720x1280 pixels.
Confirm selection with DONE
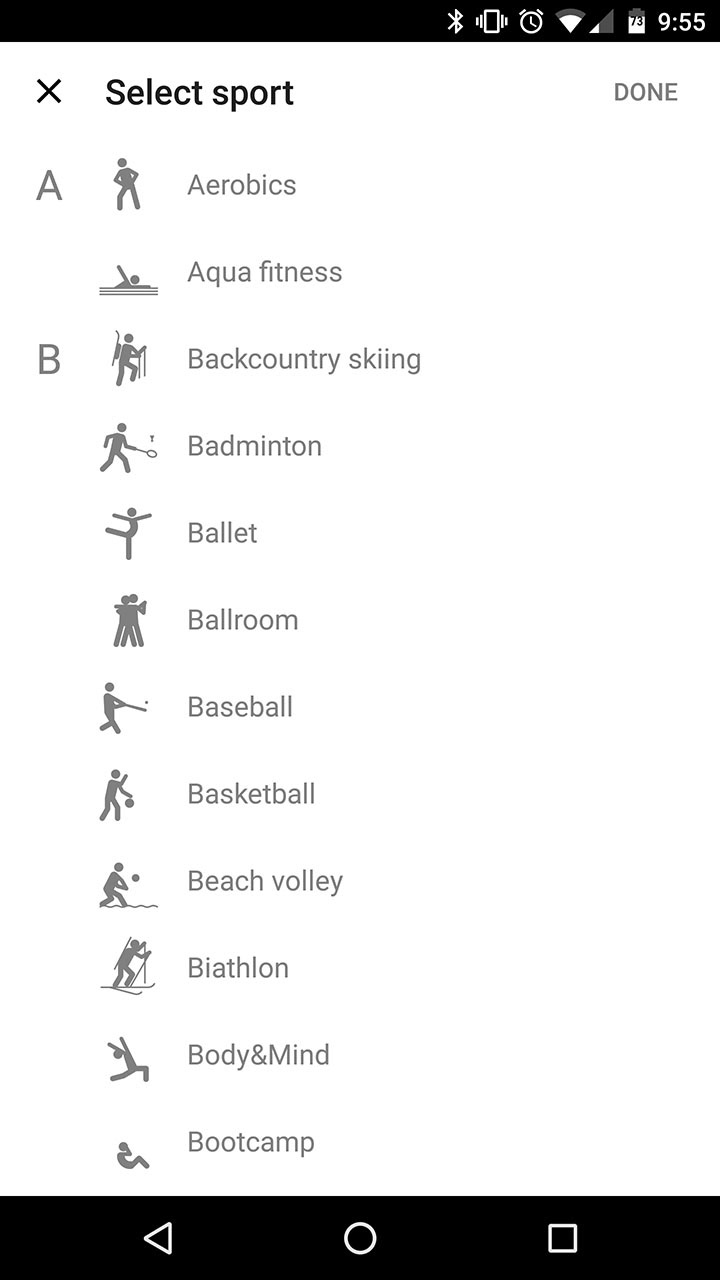645,92
